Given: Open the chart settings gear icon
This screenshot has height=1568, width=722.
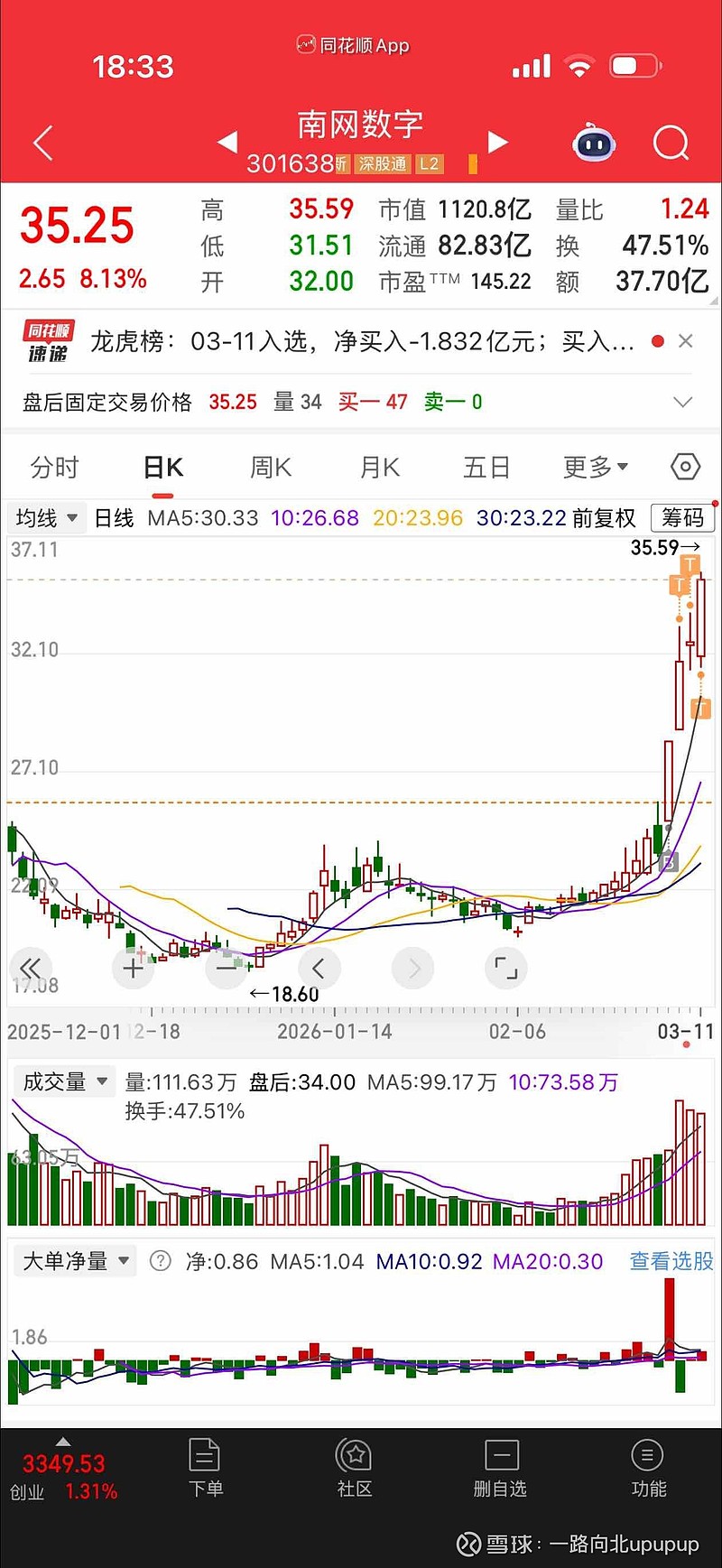Looking at the screenshot, I should [x=684, y=467].
